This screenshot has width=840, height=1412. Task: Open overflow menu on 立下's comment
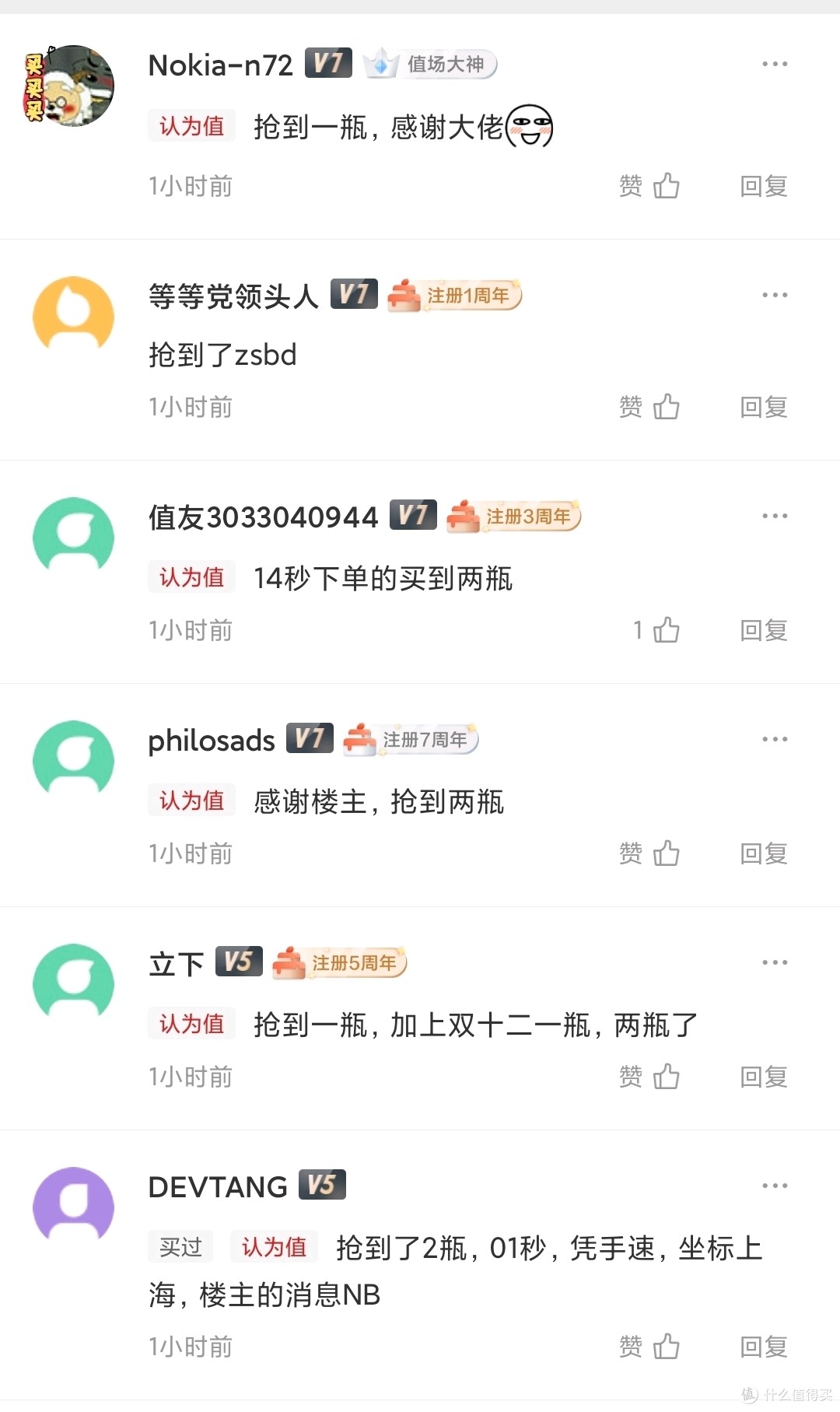[x=775, y=962]
